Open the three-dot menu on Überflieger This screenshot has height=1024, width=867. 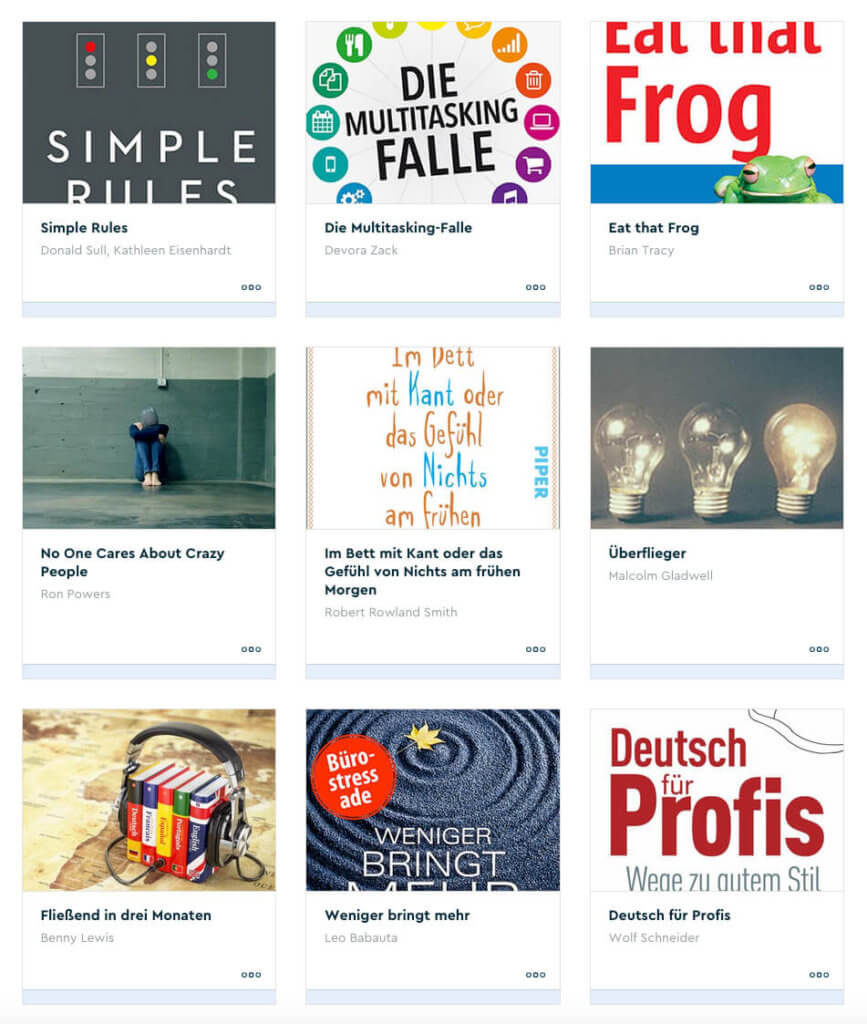click(x=820, y=648)
